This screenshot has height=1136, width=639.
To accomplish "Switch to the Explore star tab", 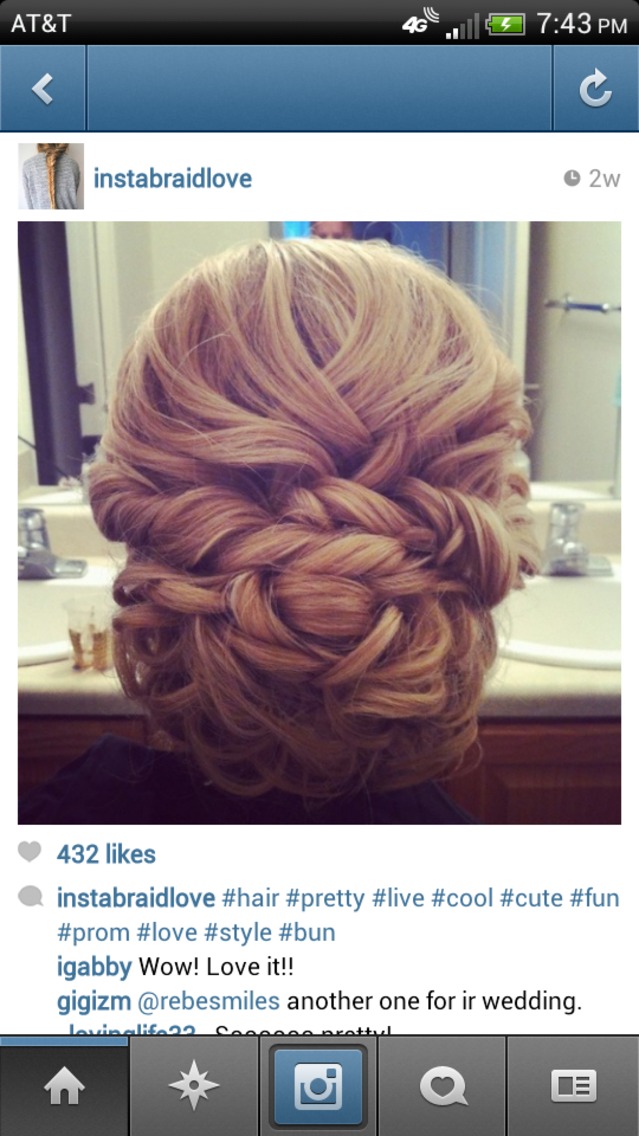I will click(193, 1087).
